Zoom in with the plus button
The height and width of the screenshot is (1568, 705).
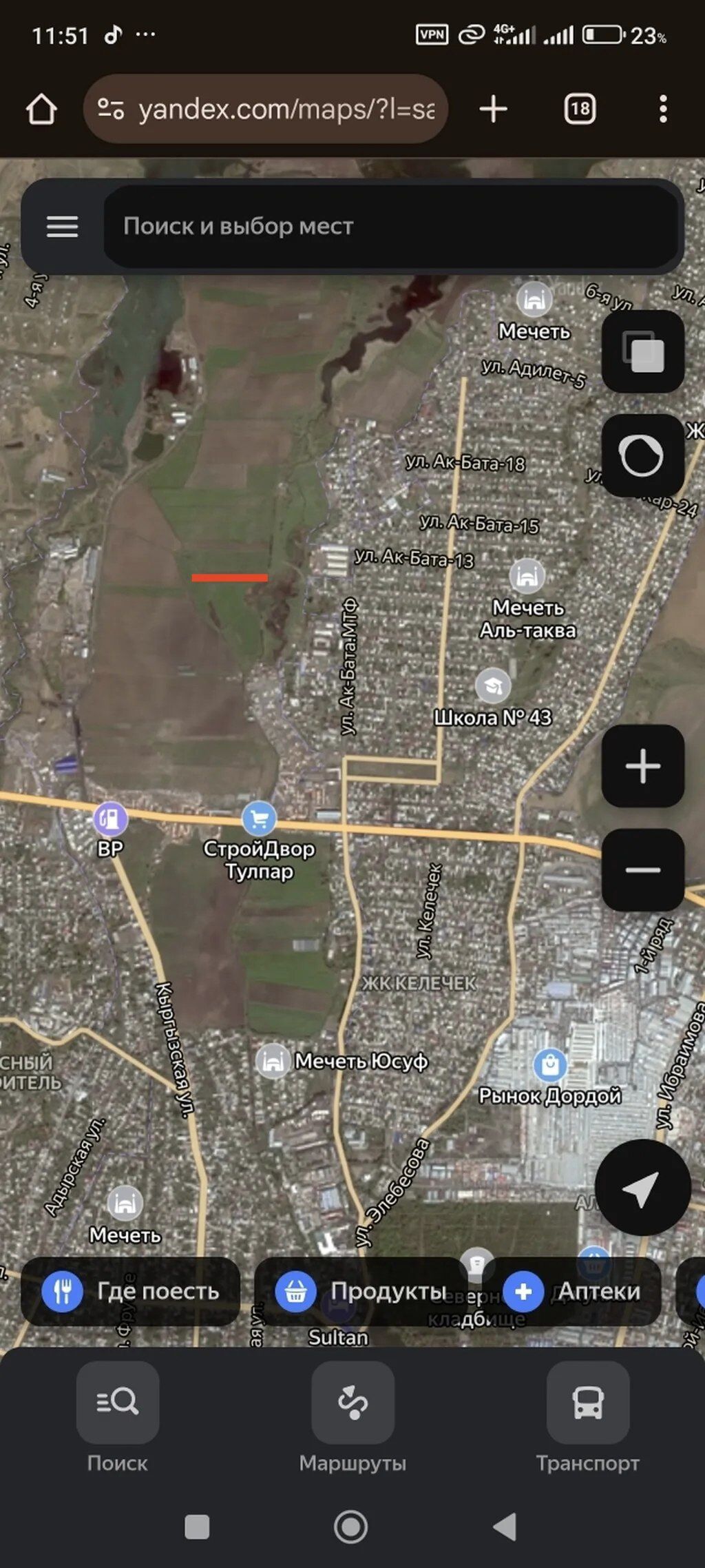[x=643, y=765]
